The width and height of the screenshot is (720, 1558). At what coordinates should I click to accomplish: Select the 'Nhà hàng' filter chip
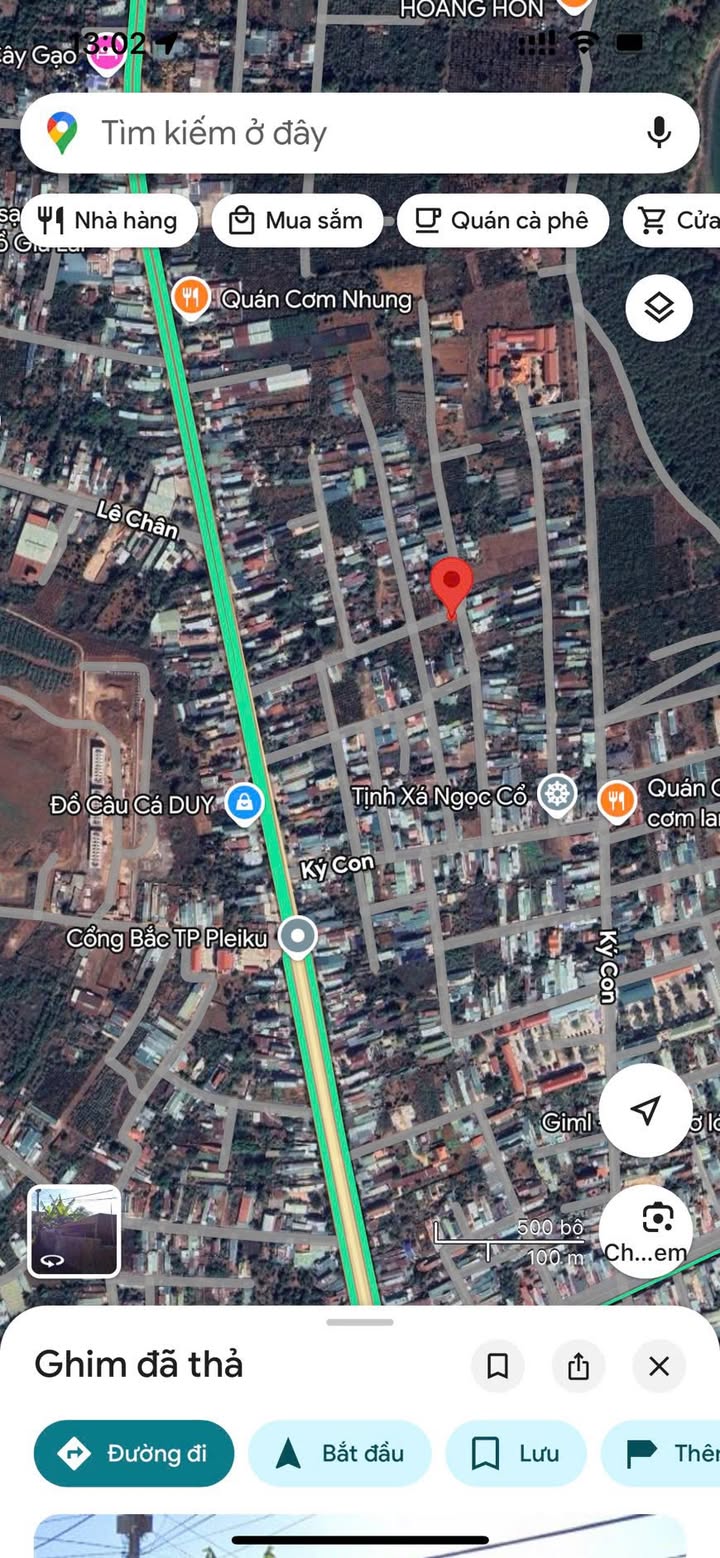point(108,220)
